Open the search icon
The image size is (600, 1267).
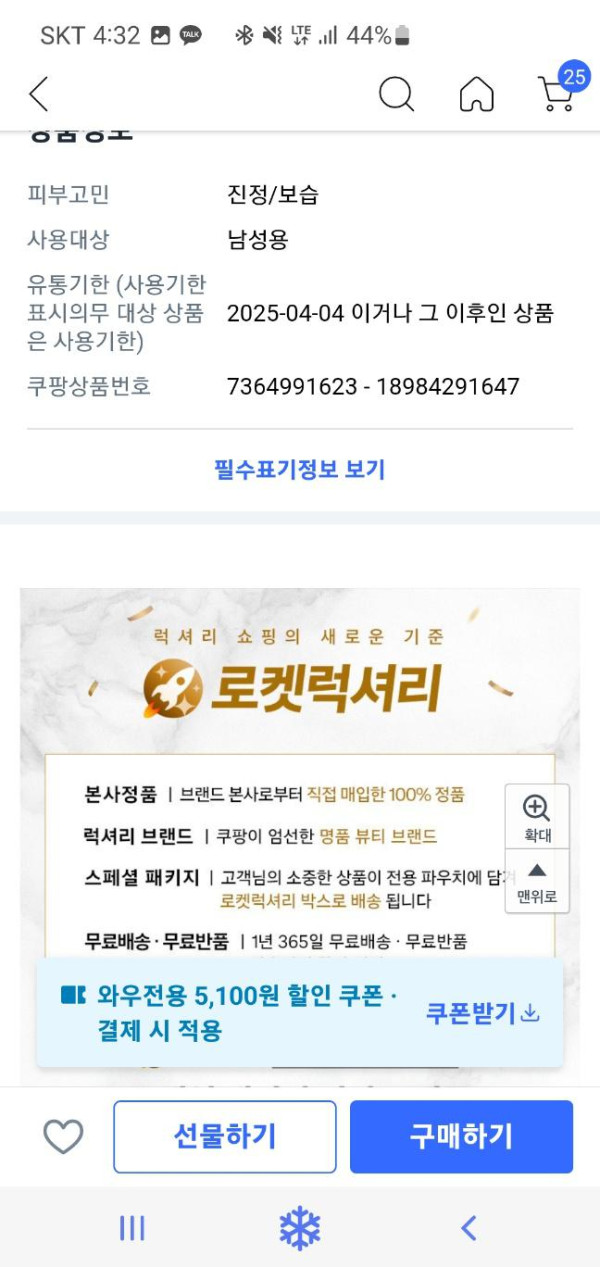(x=396, y=94)
